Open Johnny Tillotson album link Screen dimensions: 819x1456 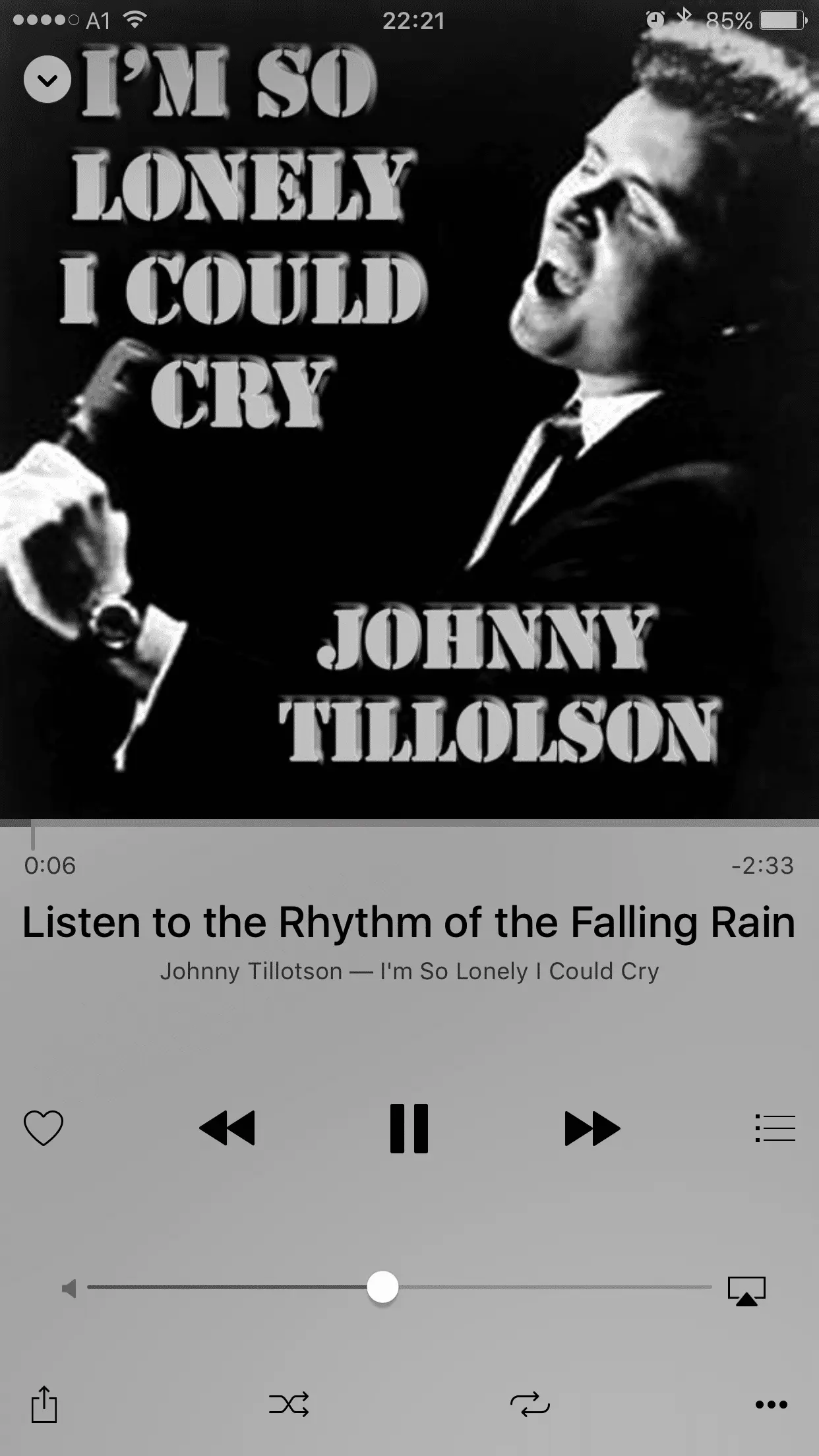[x=409, y=971]
